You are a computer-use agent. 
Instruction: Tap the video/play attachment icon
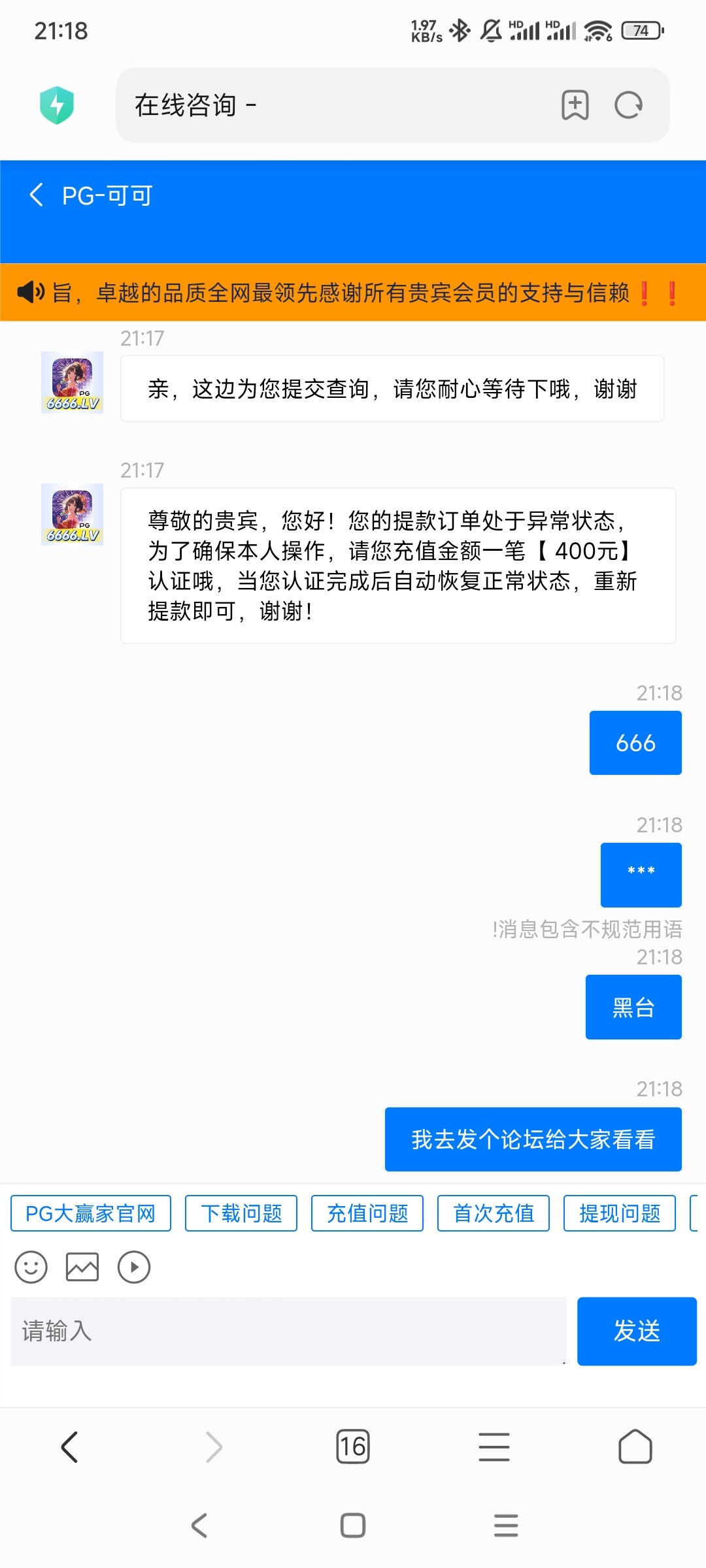click(134, 1267)
